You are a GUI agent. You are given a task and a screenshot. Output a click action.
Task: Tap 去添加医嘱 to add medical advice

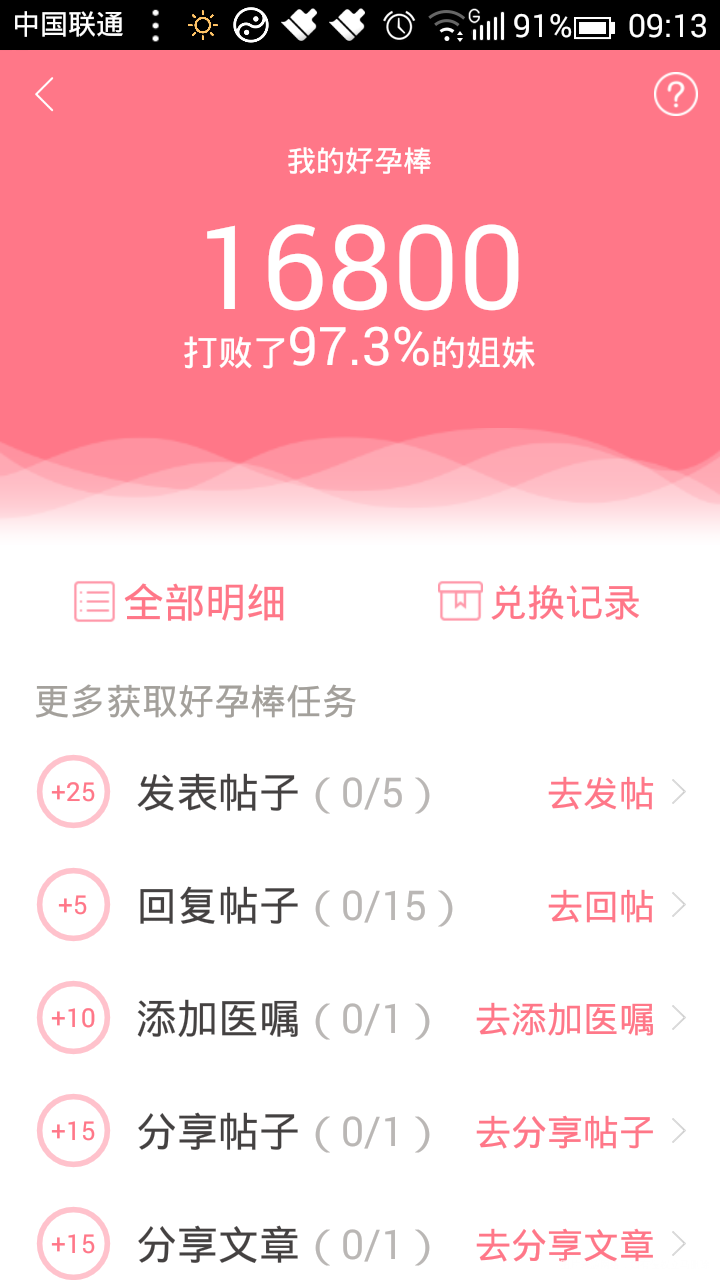point(565,1017)
